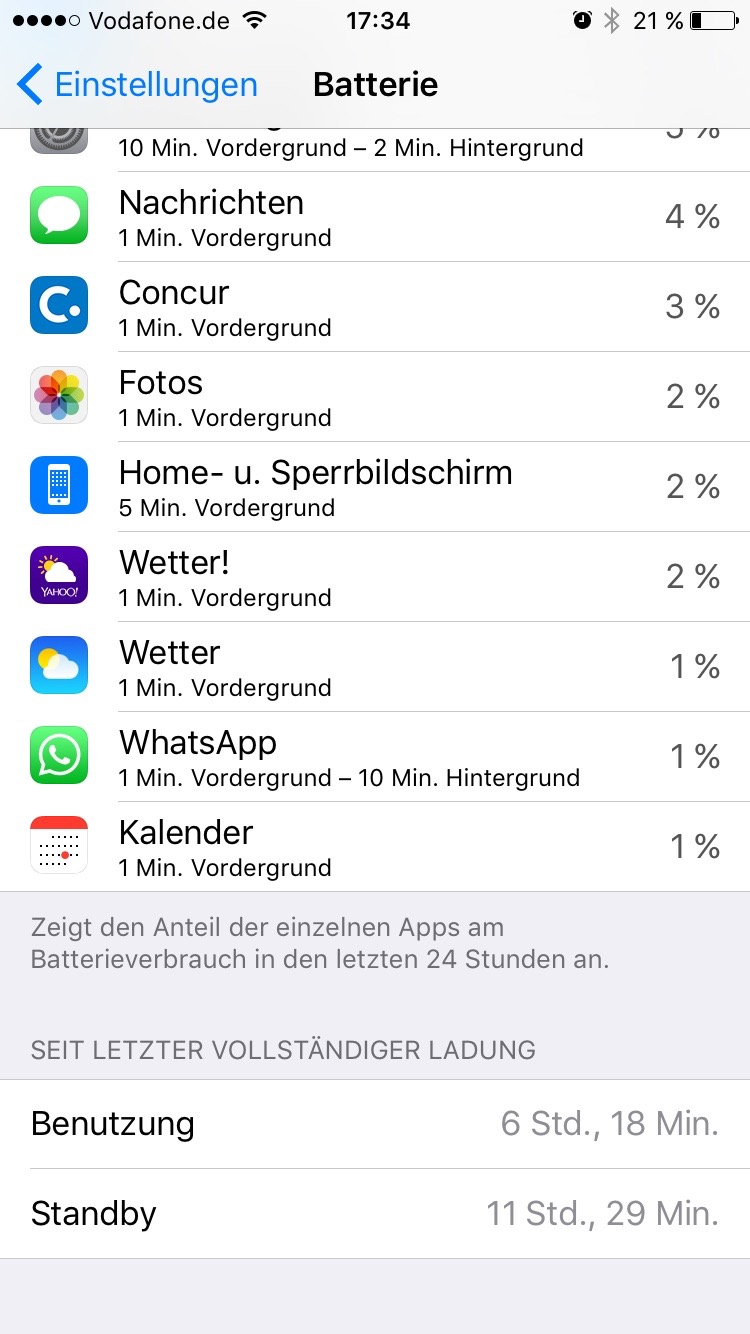Select the Home- u. Sperrbildschirm row
Screen dimensions: 750x1334
coord(375,487)
